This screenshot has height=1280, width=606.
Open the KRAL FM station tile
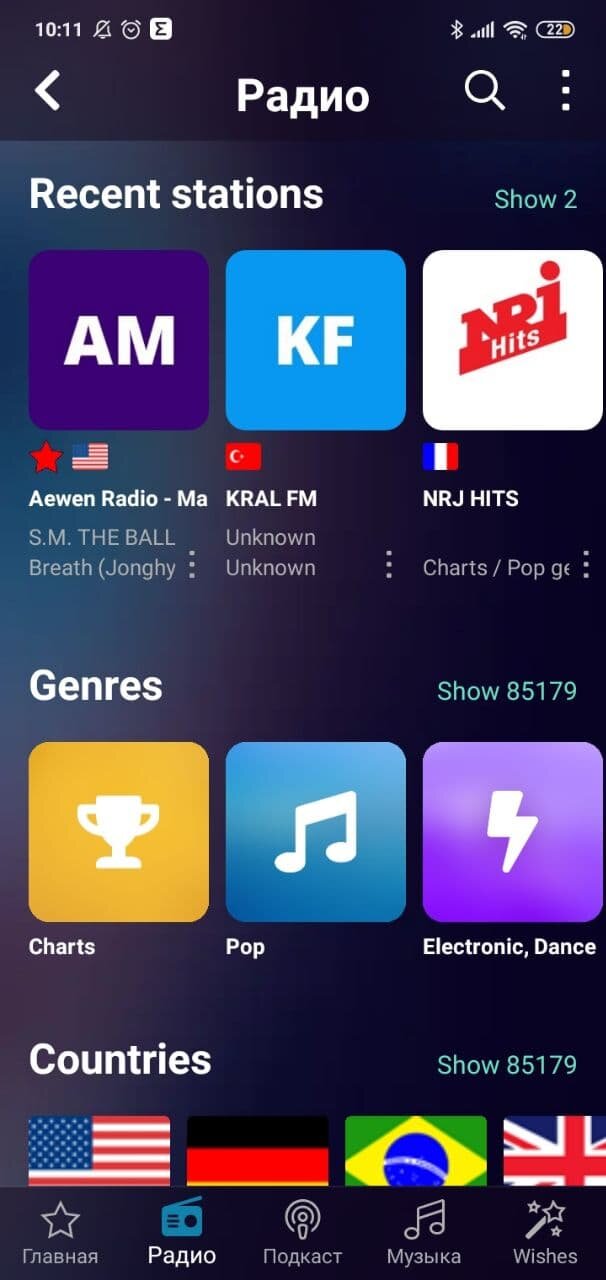pyautogui.click(x=316, y=340)
